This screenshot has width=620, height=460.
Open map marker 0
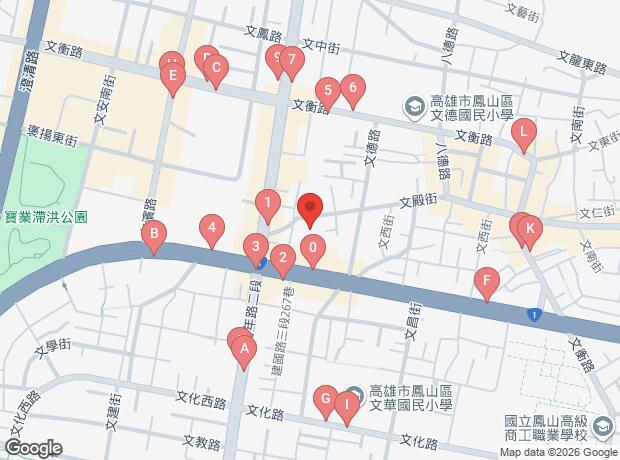tap(313, 252)
